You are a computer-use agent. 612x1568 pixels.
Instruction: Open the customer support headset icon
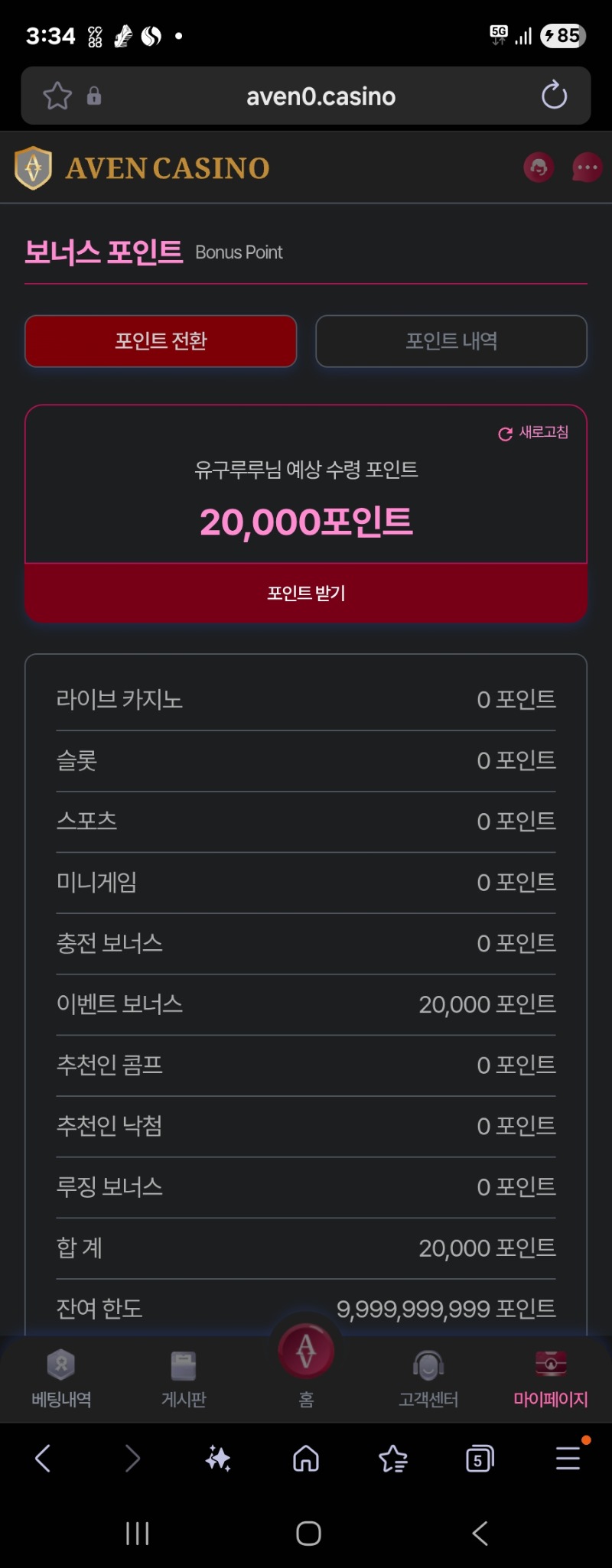pos(539,168)
